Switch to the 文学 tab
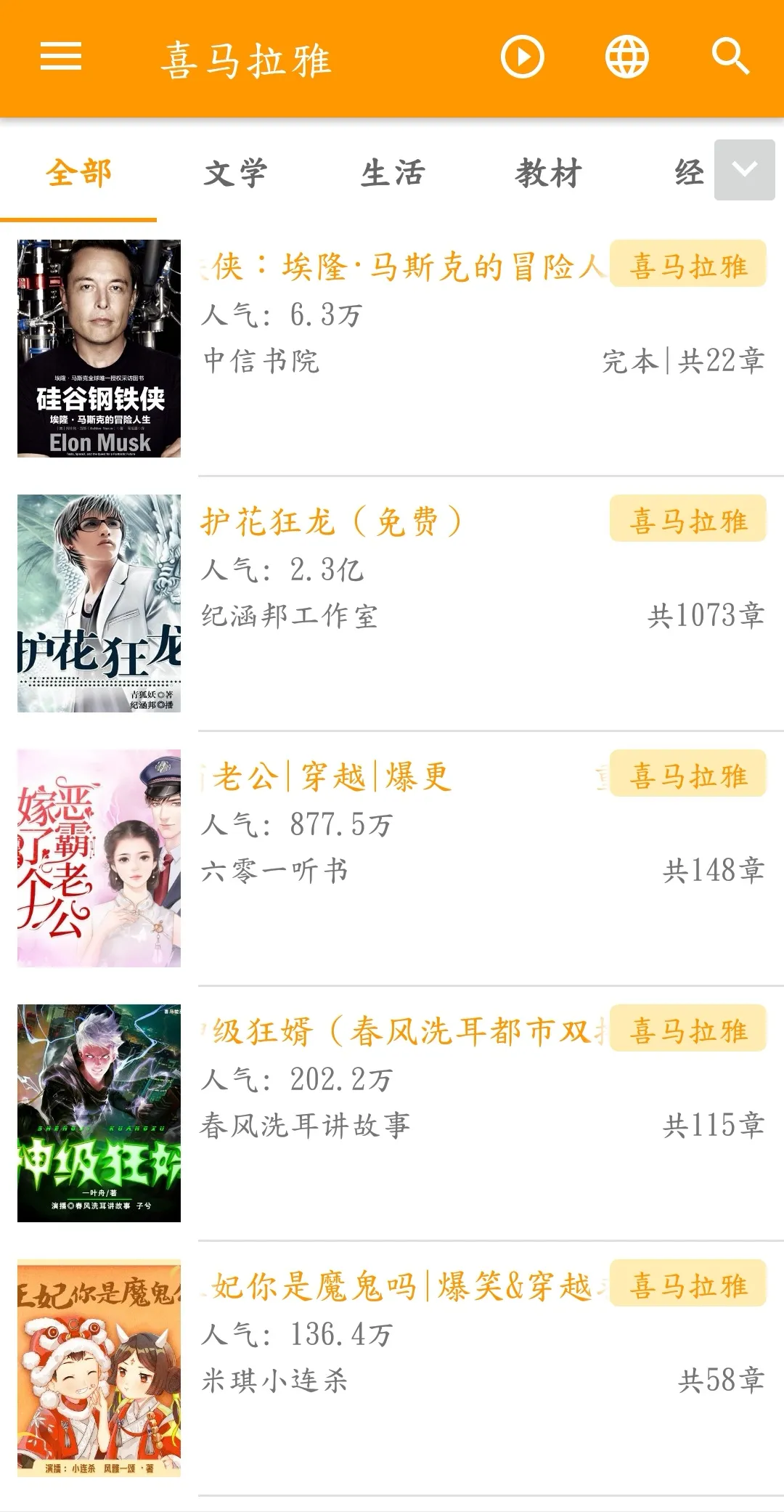The height and width of the screenshot is (1512, 784). pos(235,174)
